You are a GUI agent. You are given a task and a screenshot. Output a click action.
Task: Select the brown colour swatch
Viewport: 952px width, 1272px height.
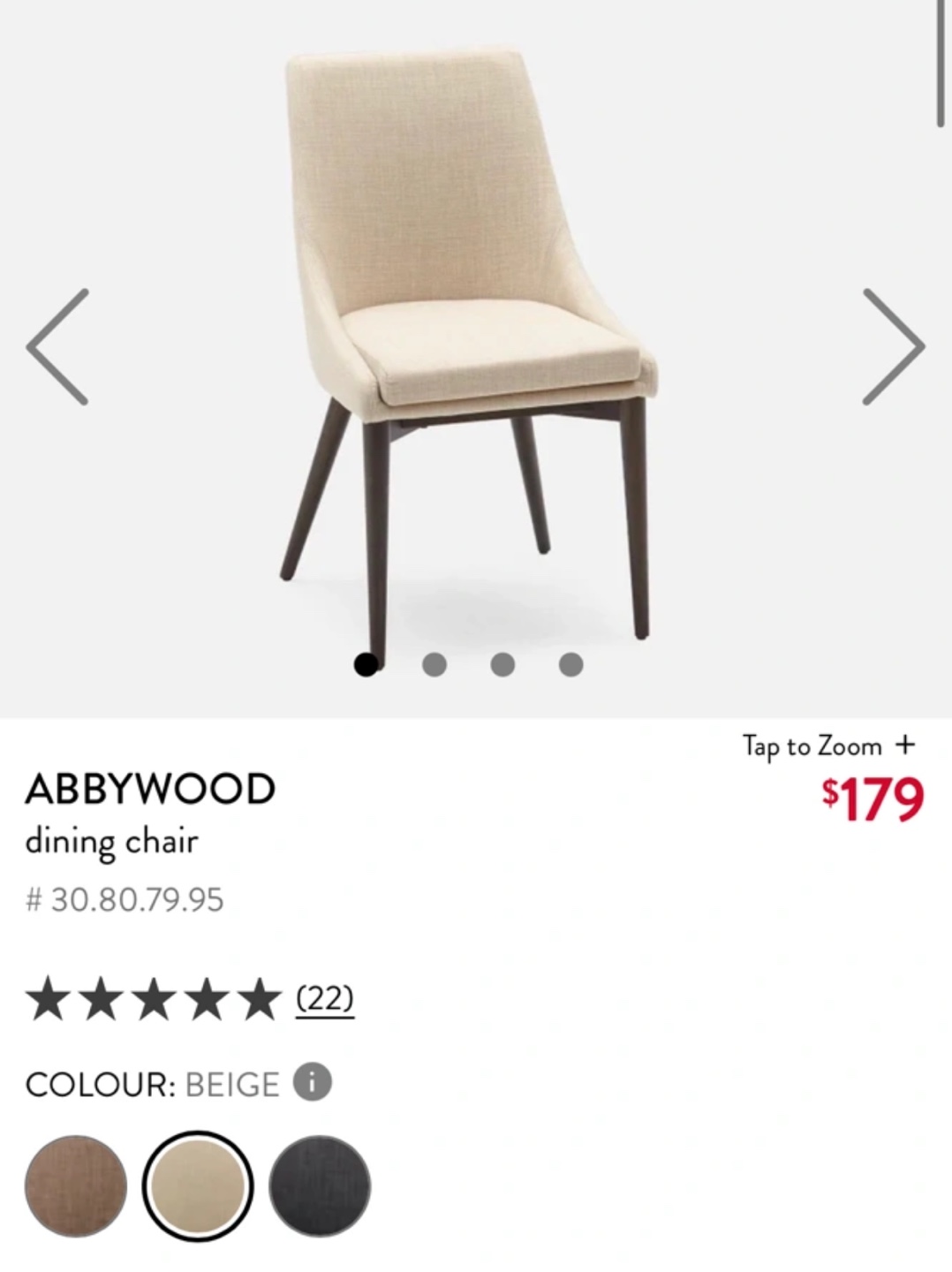tap(76, 1186)
